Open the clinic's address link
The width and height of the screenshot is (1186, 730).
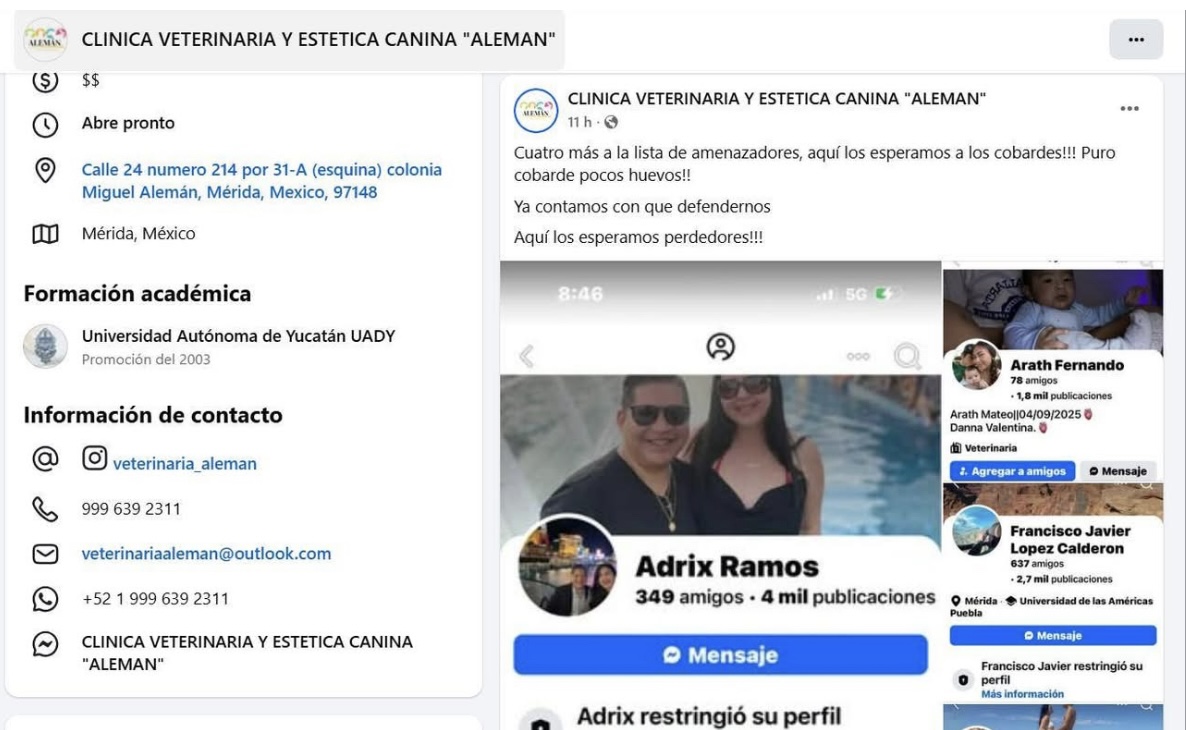tap(261, 181)
